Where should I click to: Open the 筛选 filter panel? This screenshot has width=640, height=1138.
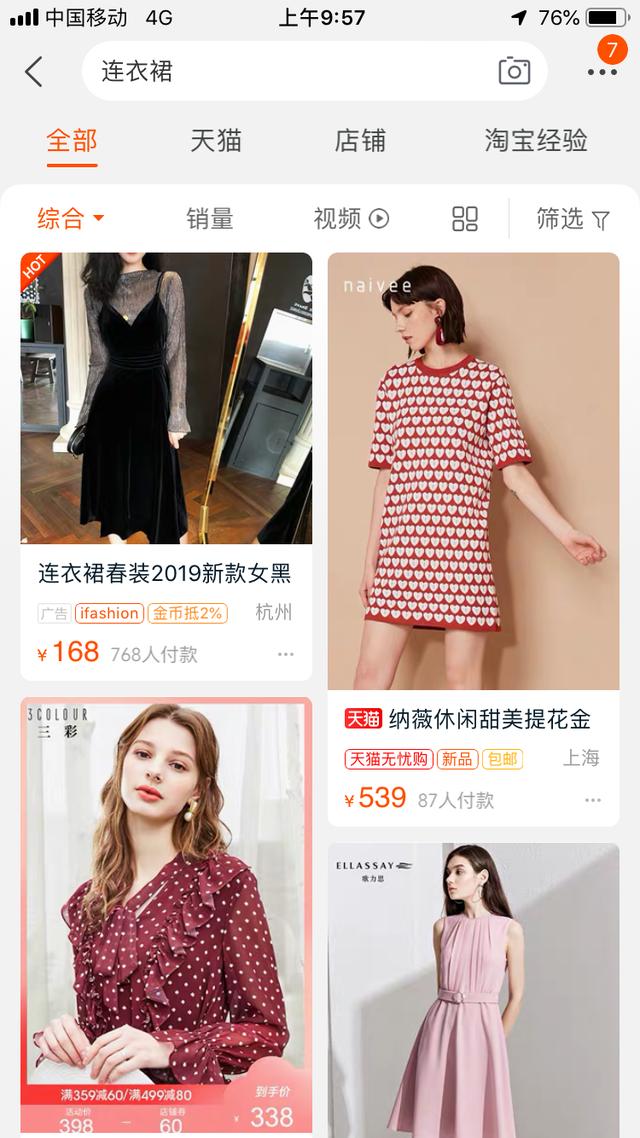point(573,218)
